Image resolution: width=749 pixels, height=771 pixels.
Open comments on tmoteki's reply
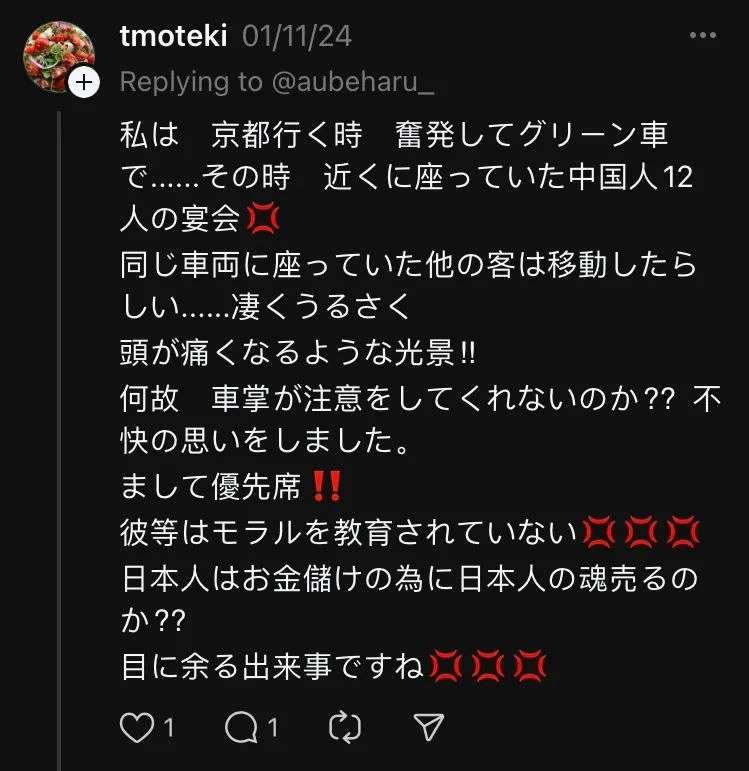point(241,728)
